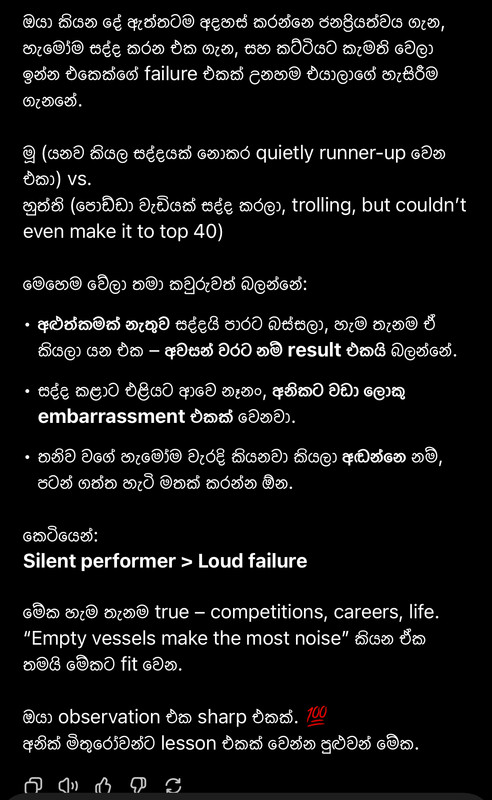Give the response a thumbs down
This screenshot has width=492, height=800.
click(x=138, y=785)
